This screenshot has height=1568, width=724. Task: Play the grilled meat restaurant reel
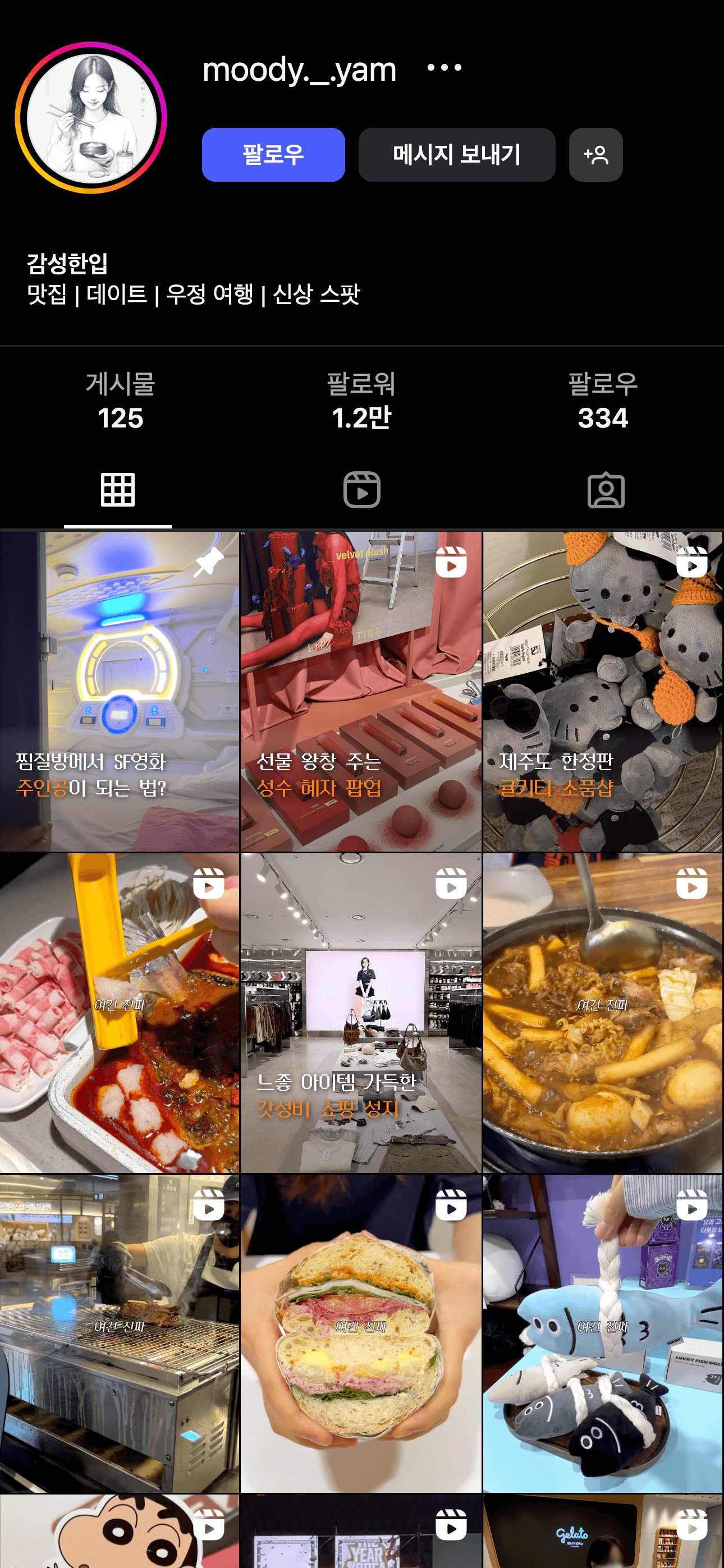(120, 1333)
